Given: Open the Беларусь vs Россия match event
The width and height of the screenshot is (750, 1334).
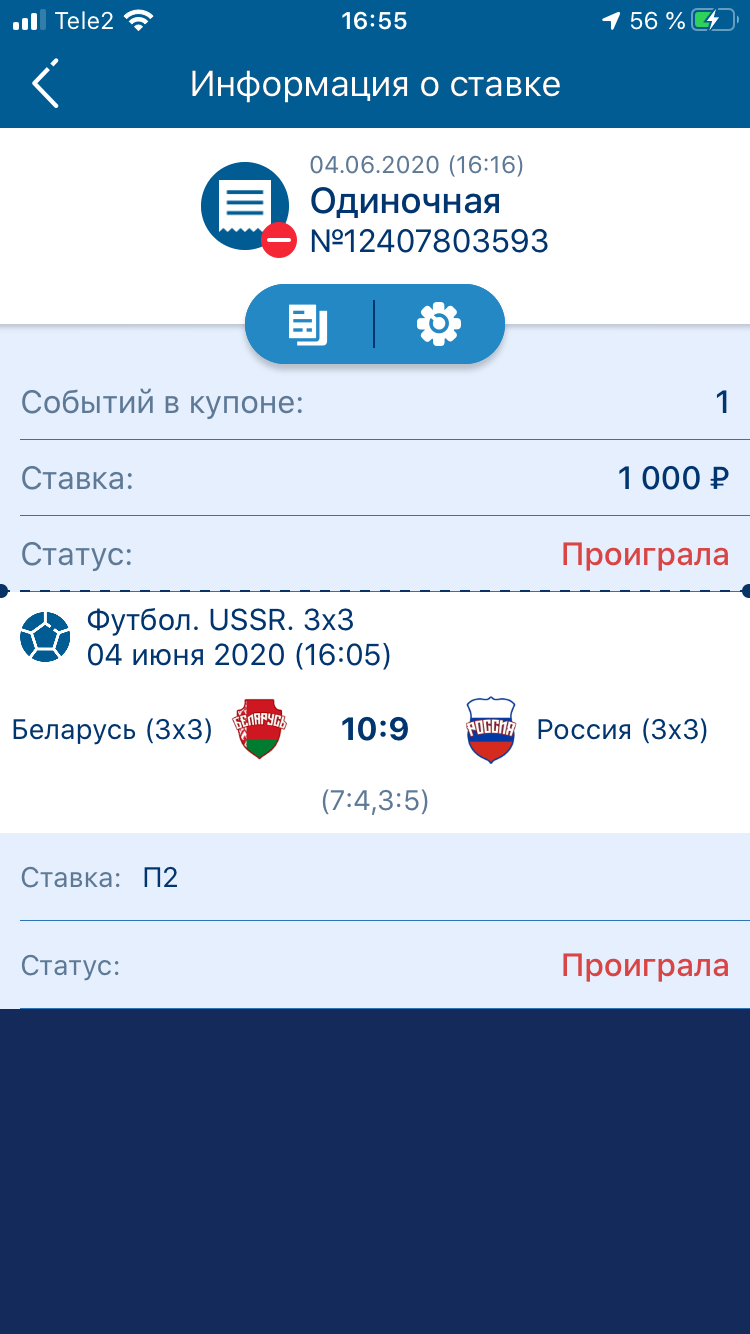Looking at the screenshot, I should click(x=375, y=730).
